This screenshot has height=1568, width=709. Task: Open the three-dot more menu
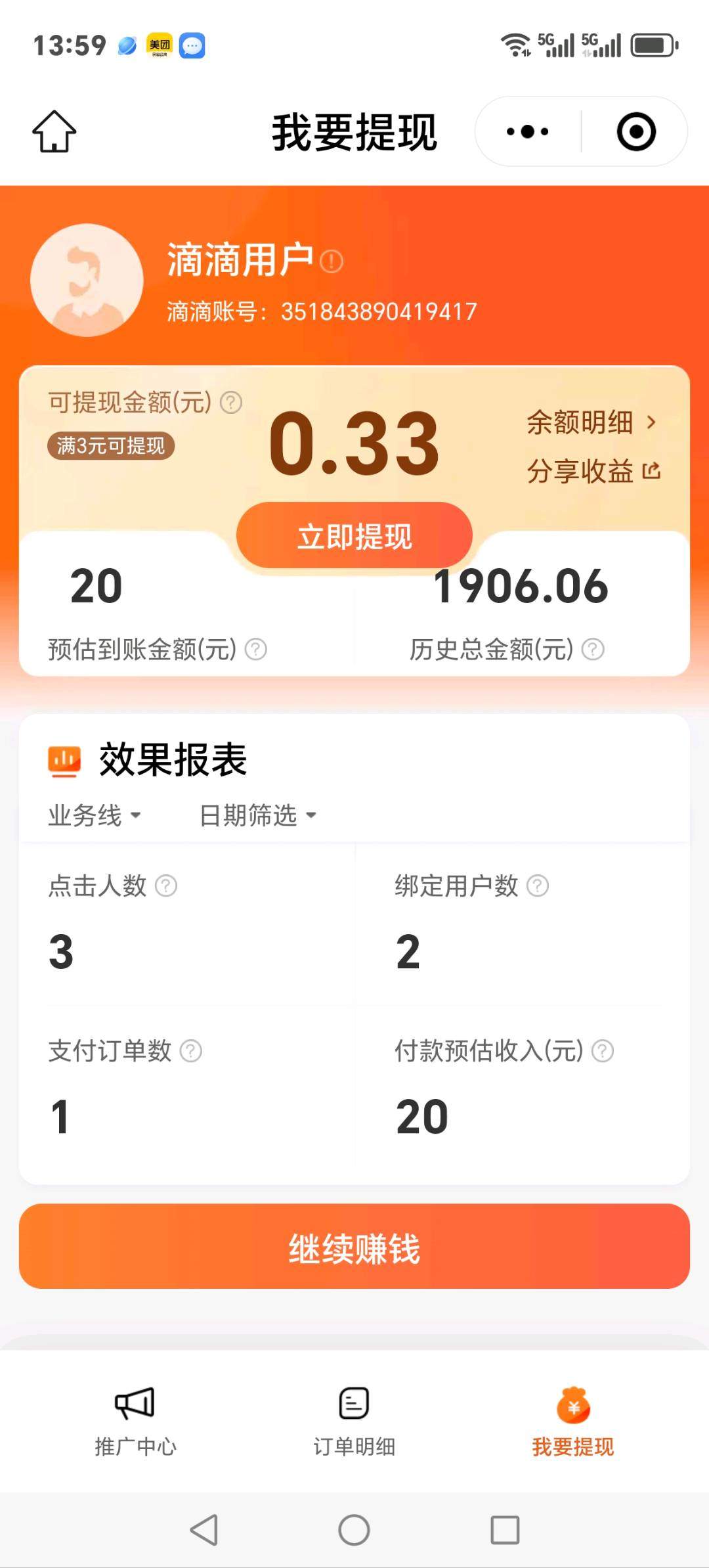pos(528,131)
